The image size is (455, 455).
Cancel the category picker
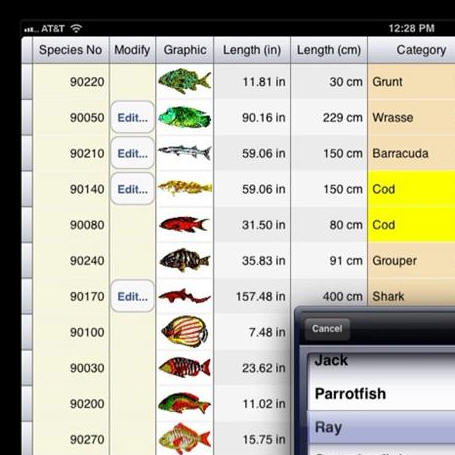click(327, 329)
